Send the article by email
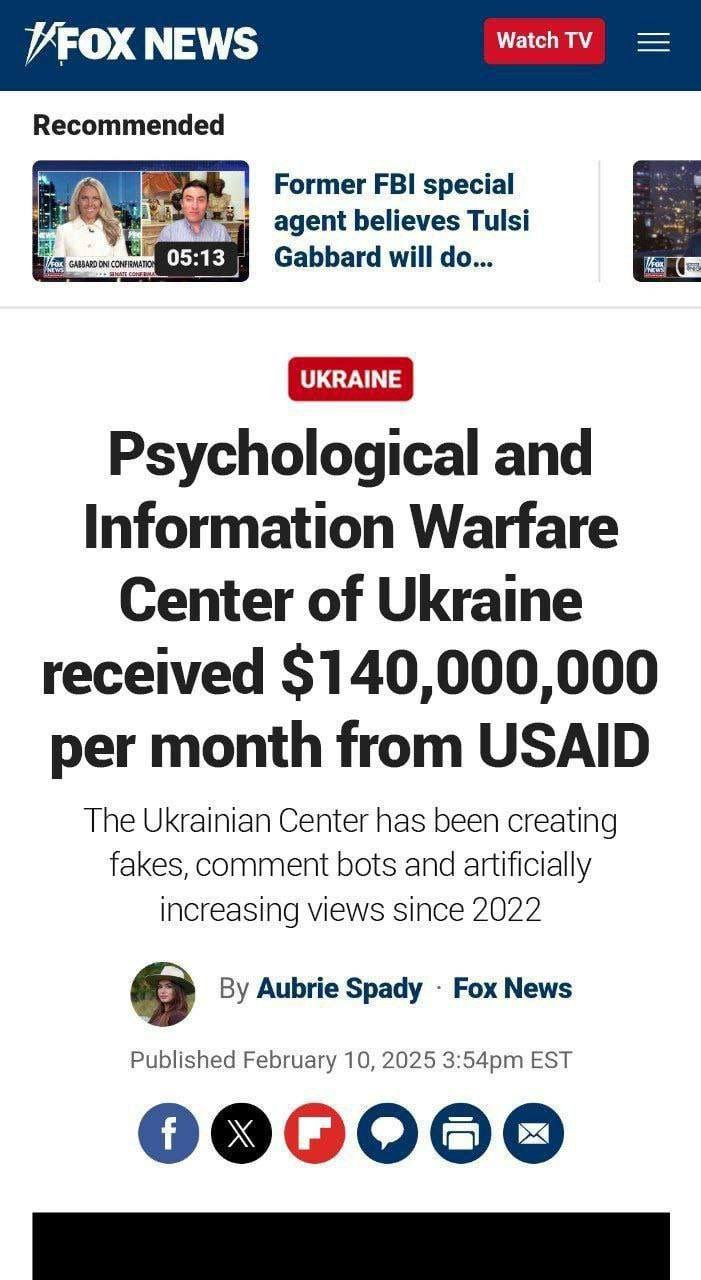The image size is (701, 1280). 533,1133
